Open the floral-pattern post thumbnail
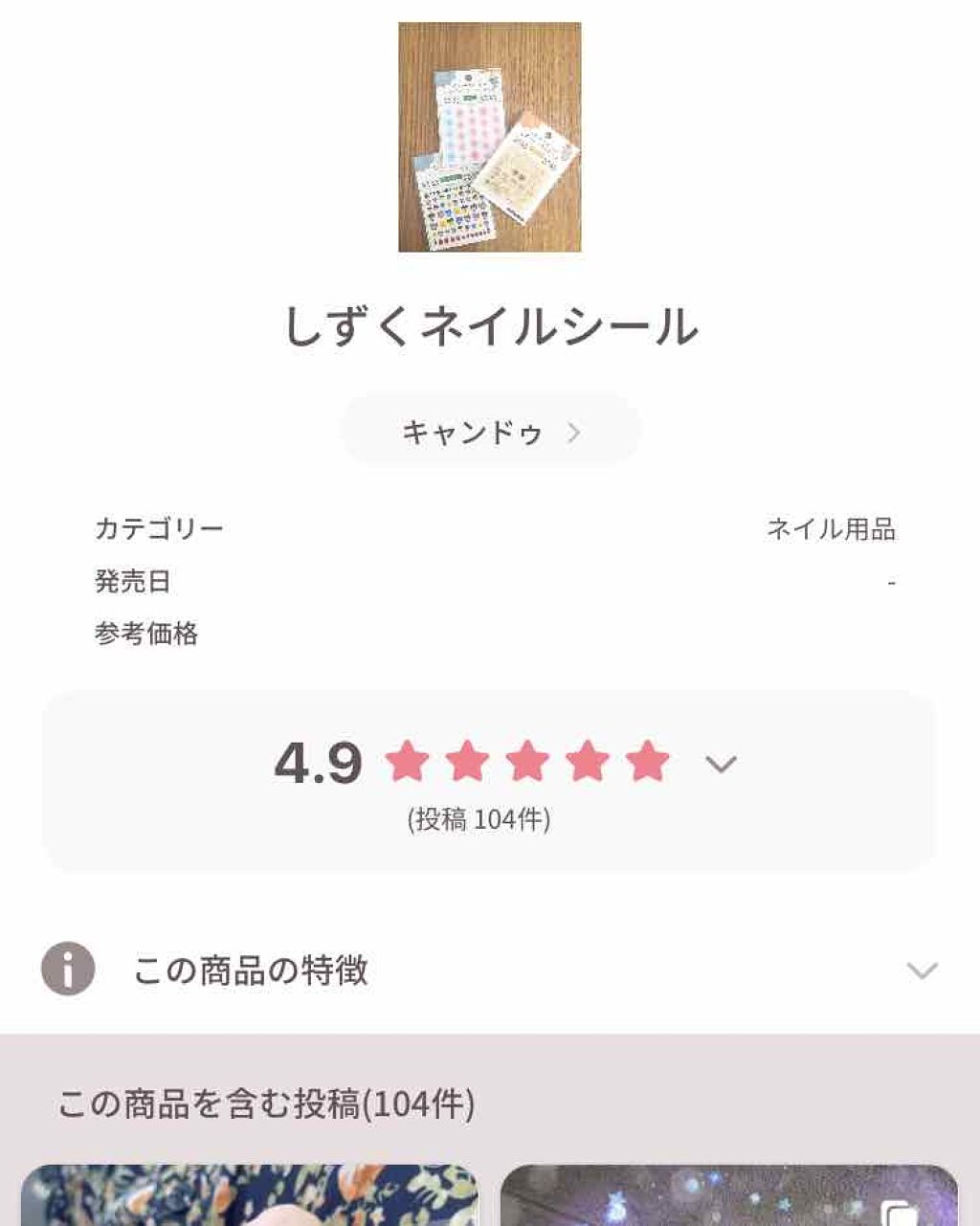The height and width of the screenshot is (1226, 980). [x=249, y=1194]
